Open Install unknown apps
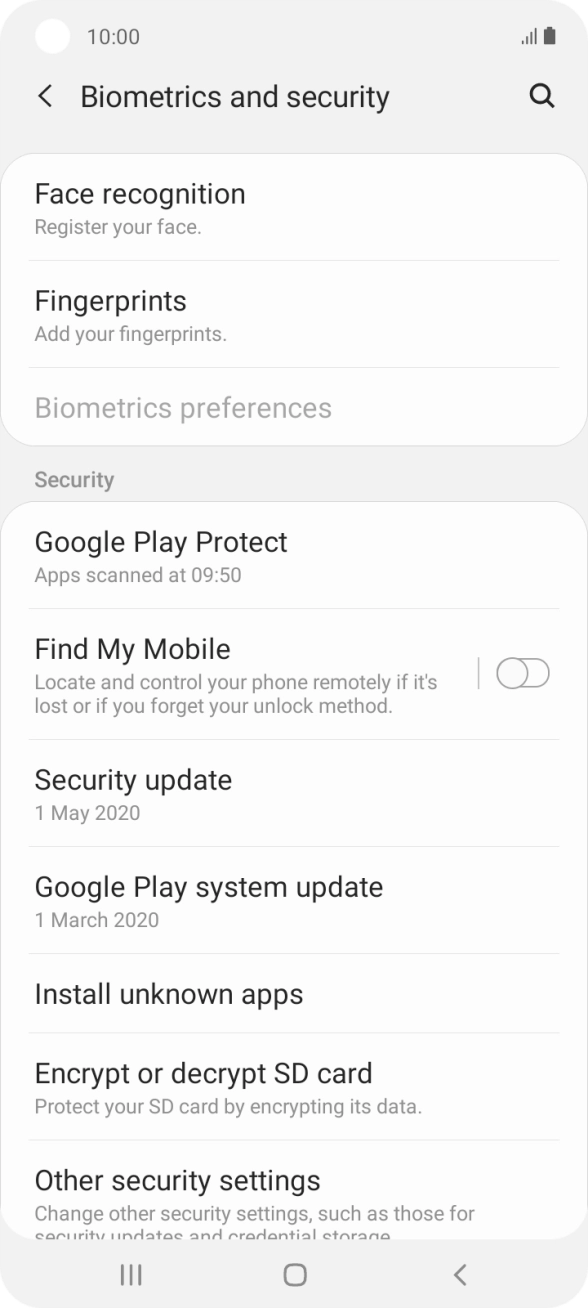 294,993
